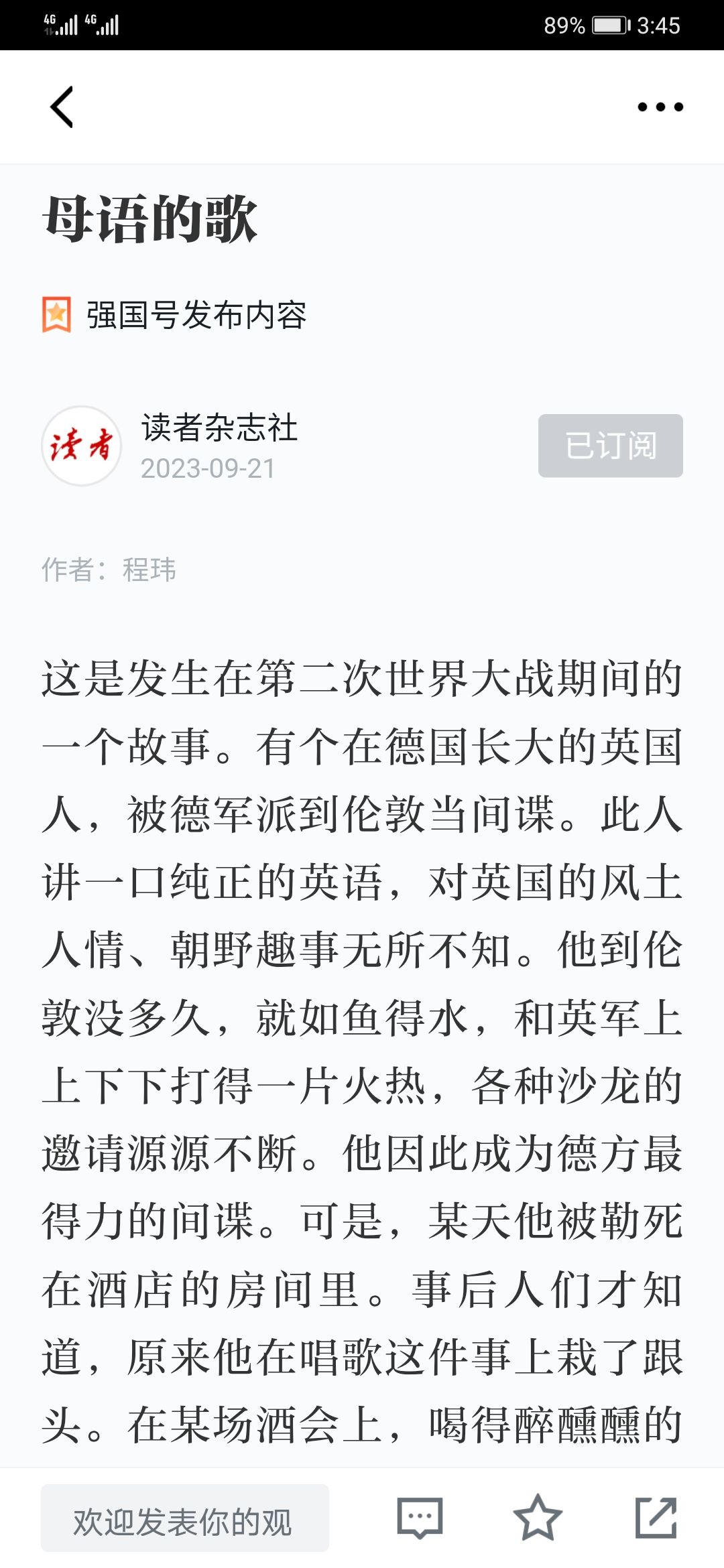The height and width of the screenshot is (1568, 724).
Task: Open 读者杂志社 publisher profile
Action: point(219,428)
